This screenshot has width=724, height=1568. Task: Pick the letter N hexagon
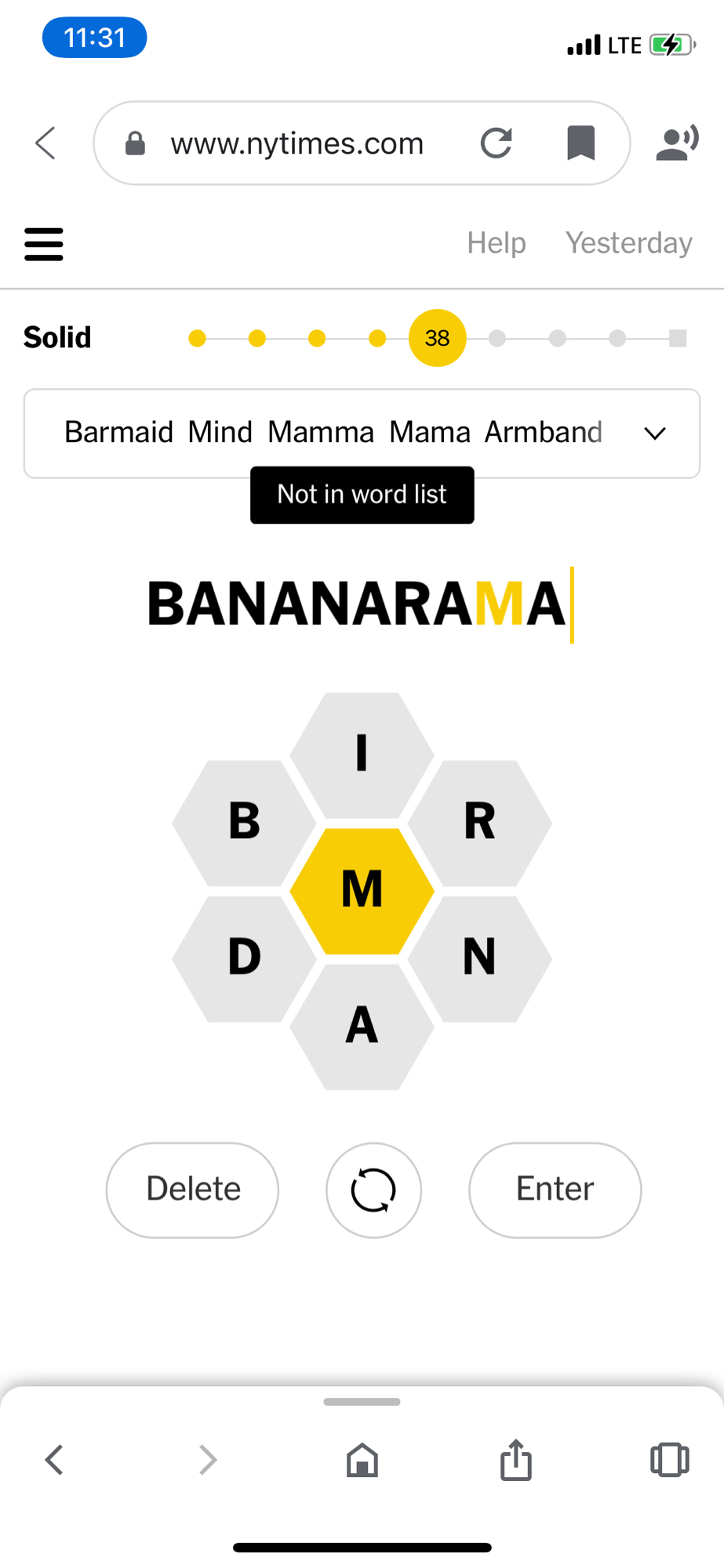tap(479, 957)
